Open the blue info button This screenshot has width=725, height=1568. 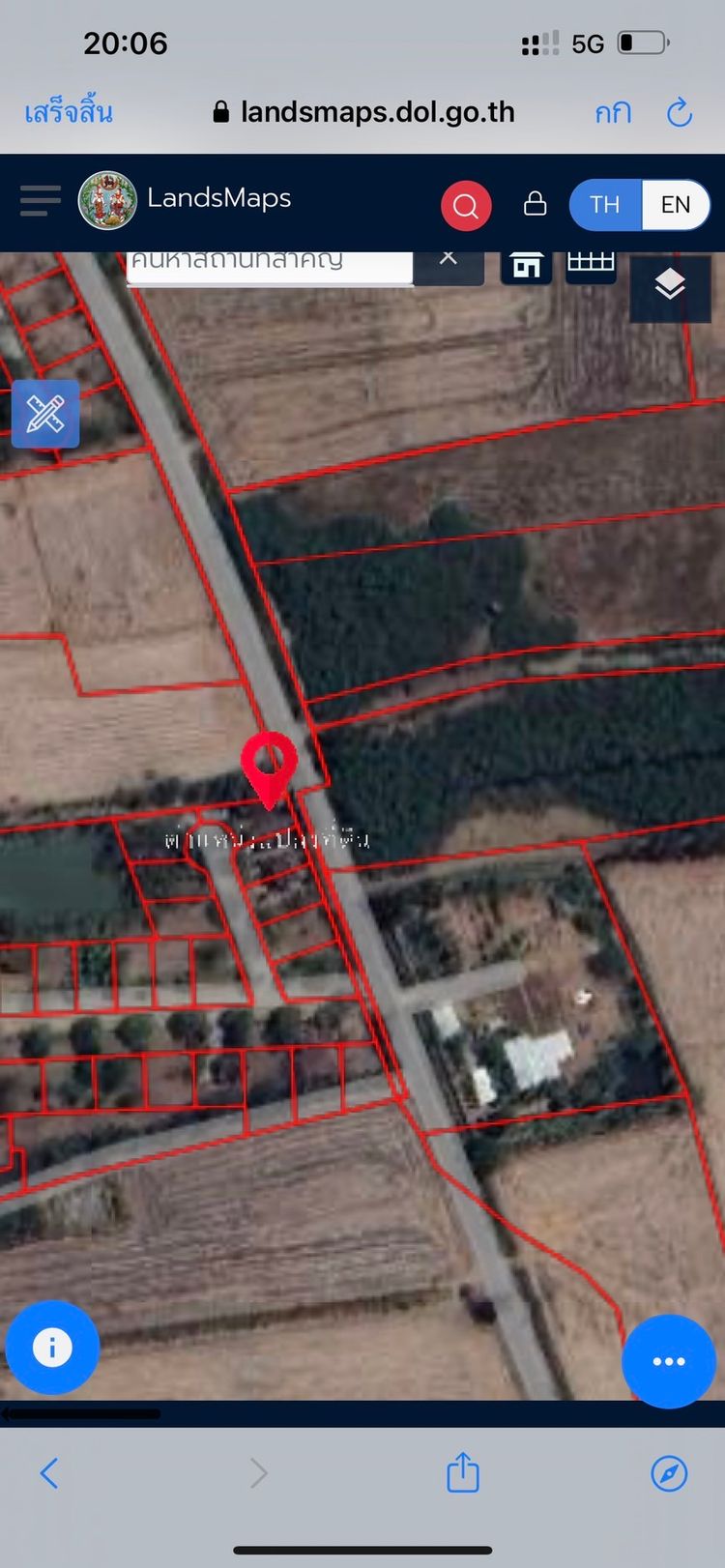(x=52, y=1347)
